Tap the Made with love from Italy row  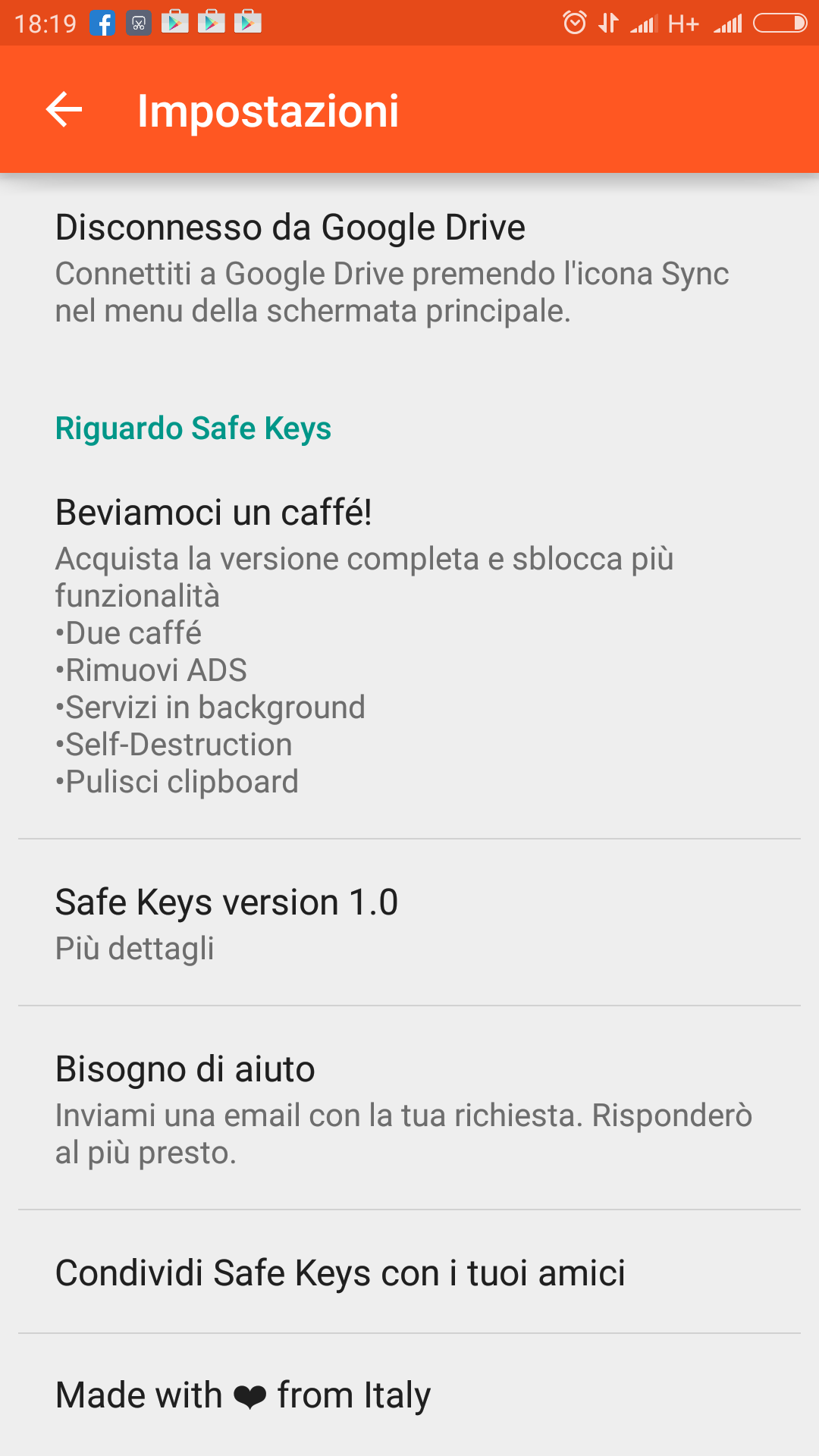pos(409,1395)
